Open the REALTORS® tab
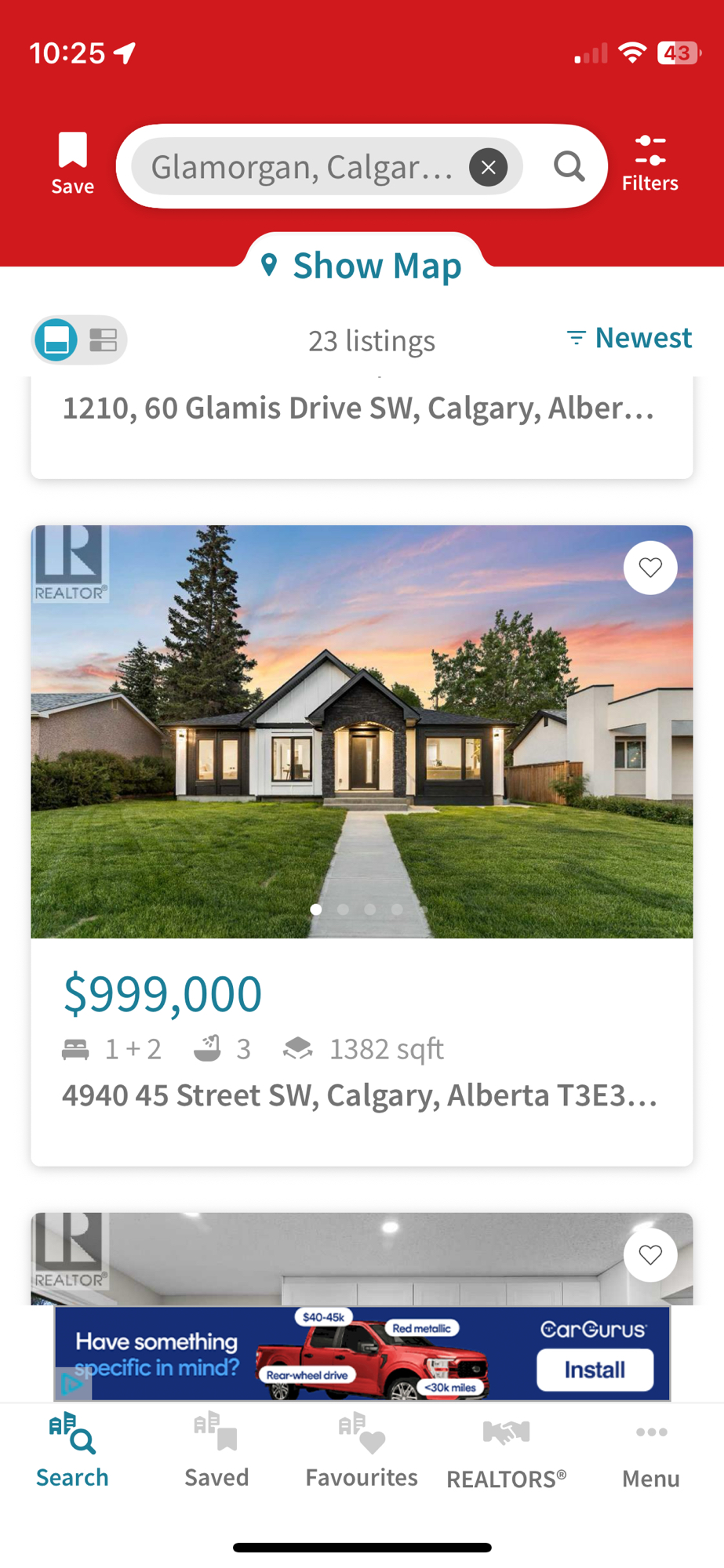Viewport: 724px width, 1568px height. 506,1451
